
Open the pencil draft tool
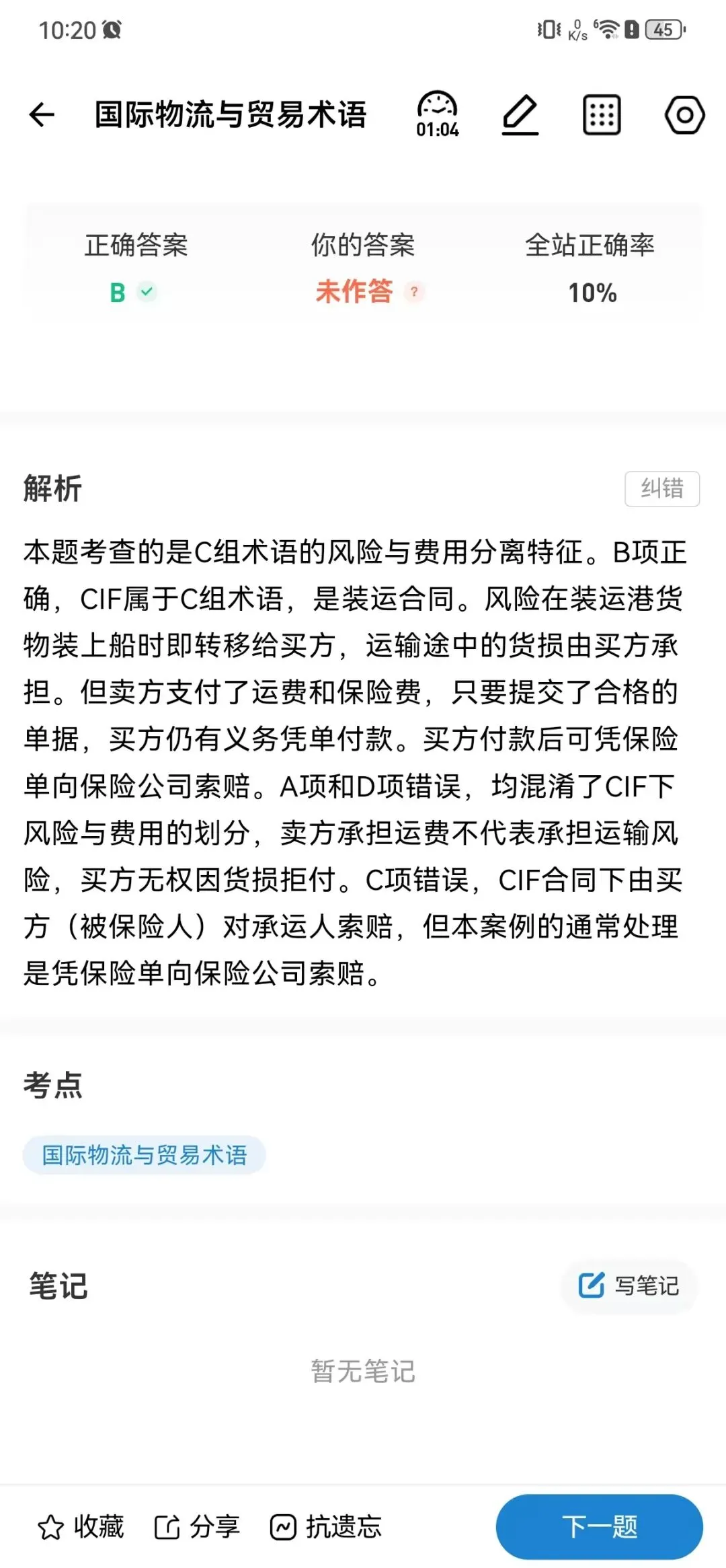(x=520, y=115)
